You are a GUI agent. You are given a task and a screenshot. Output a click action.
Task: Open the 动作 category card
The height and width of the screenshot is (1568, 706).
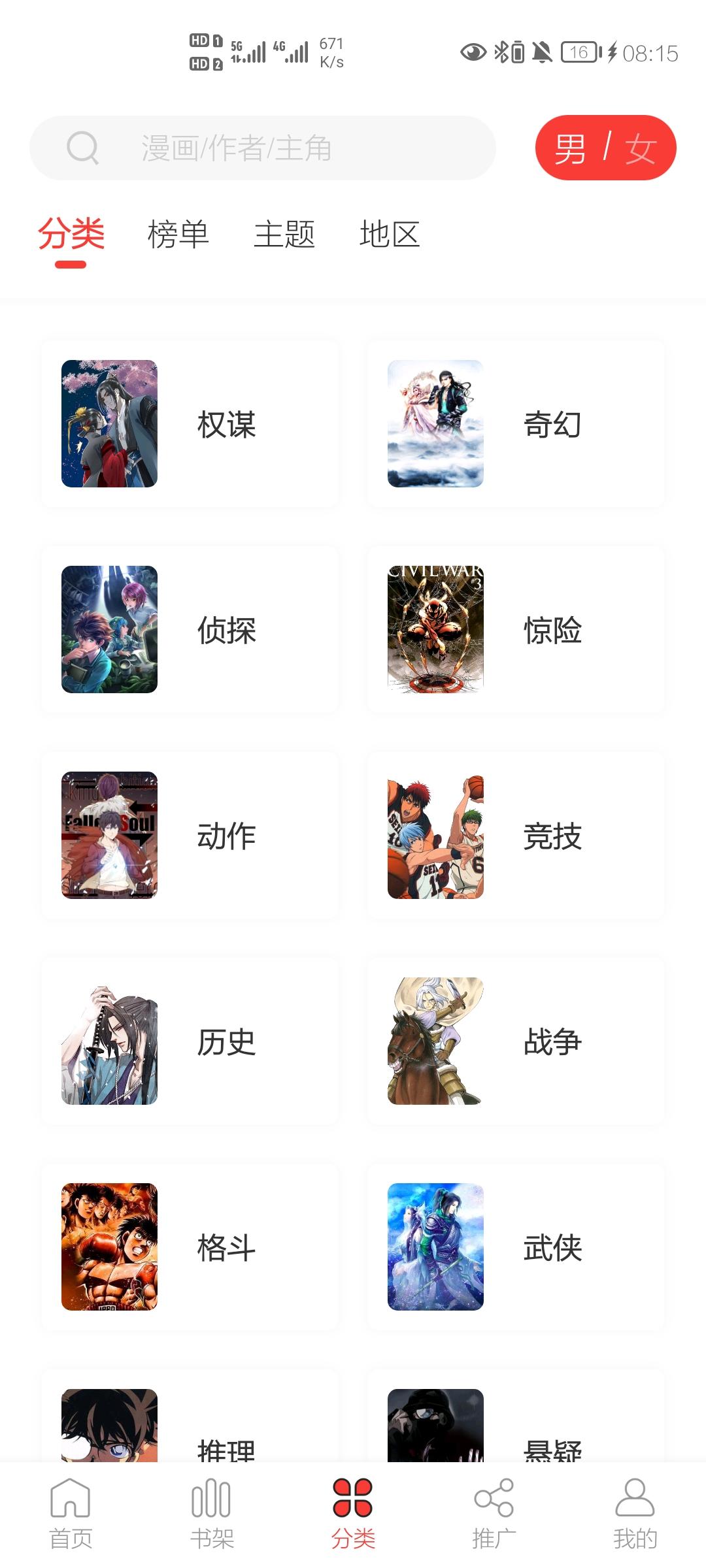[190, 835]
